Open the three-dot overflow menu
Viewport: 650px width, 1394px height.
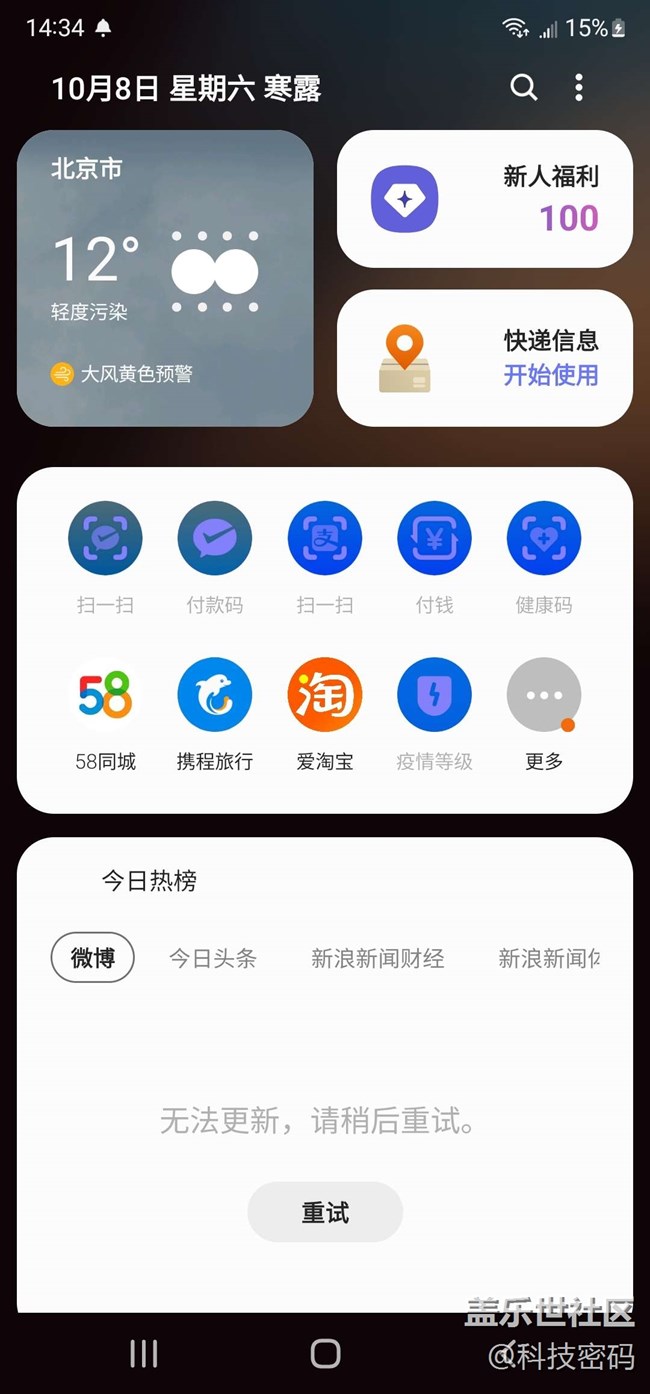point(579,88)
